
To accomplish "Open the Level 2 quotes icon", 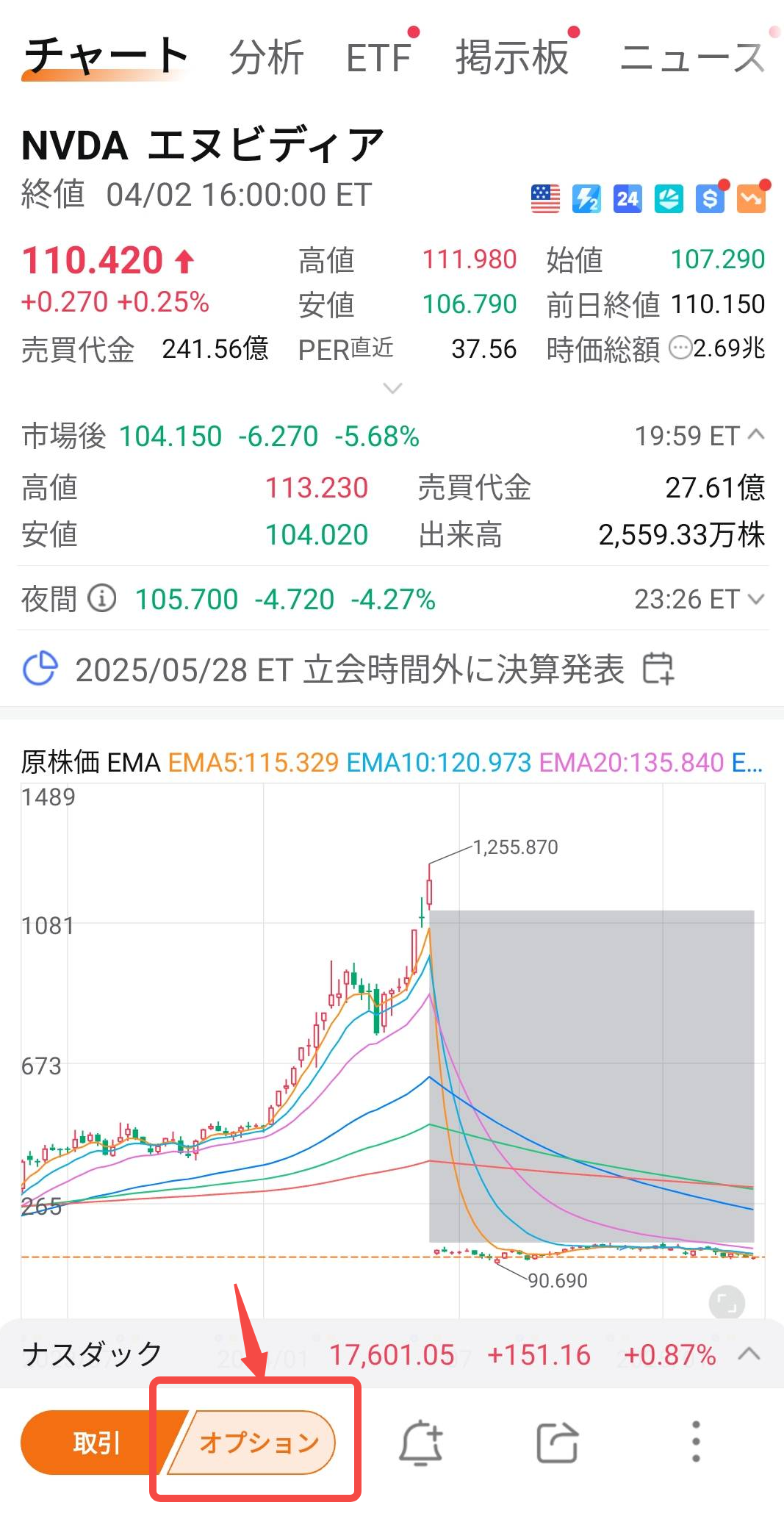I will pos(586,198).
